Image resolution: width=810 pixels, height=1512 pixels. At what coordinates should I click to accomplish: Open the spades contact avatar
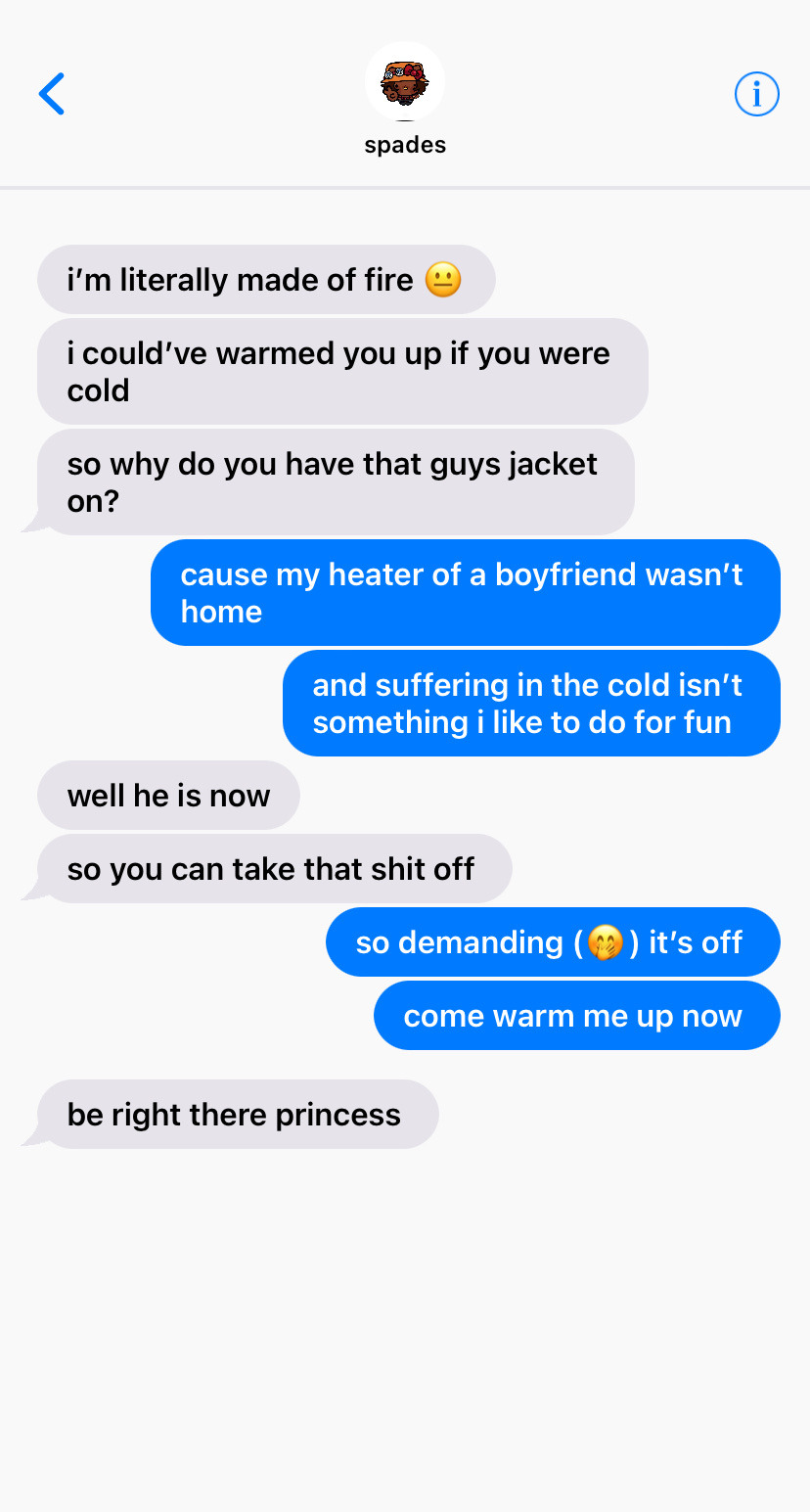tap(405, 84)
